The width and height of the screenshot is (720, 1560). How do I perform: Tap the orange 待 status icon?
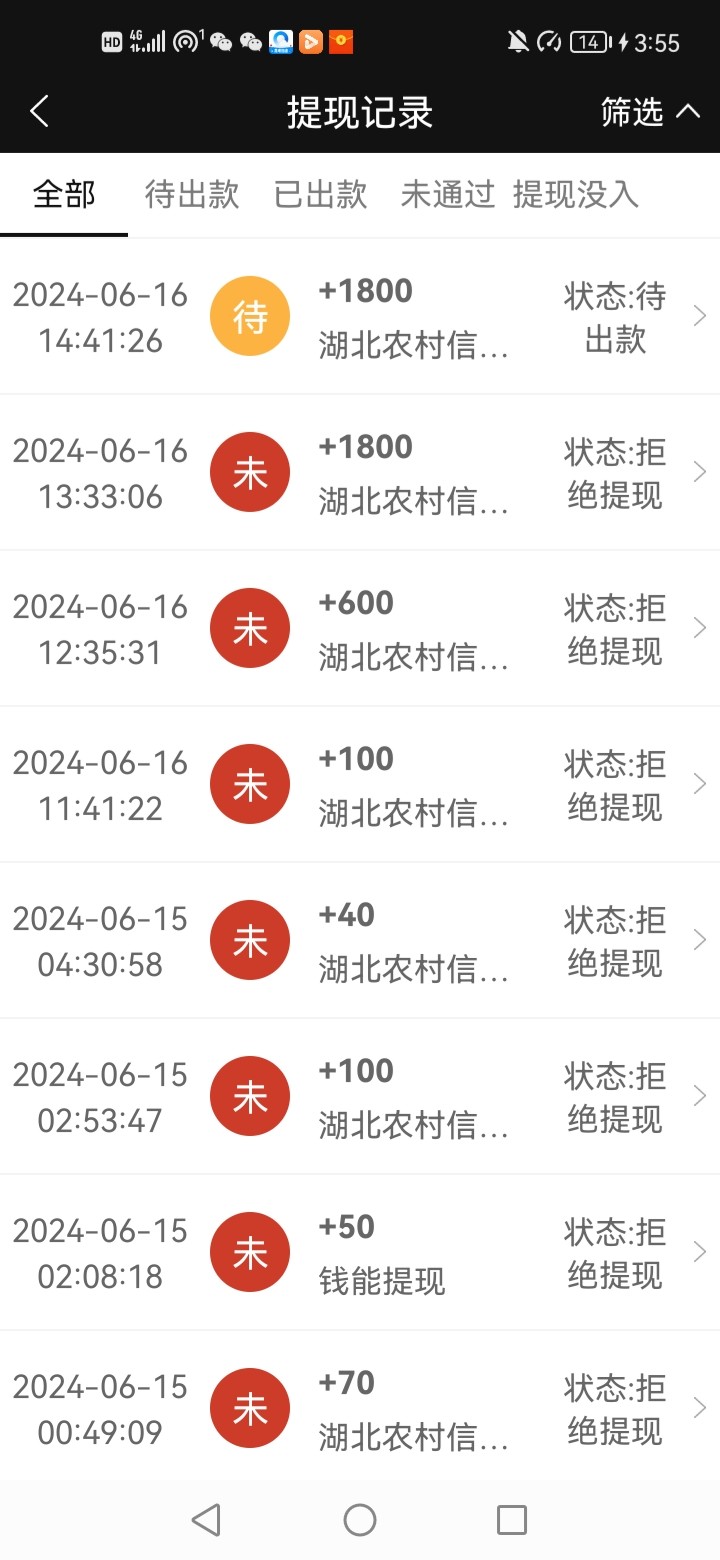(x=249, y=315)
